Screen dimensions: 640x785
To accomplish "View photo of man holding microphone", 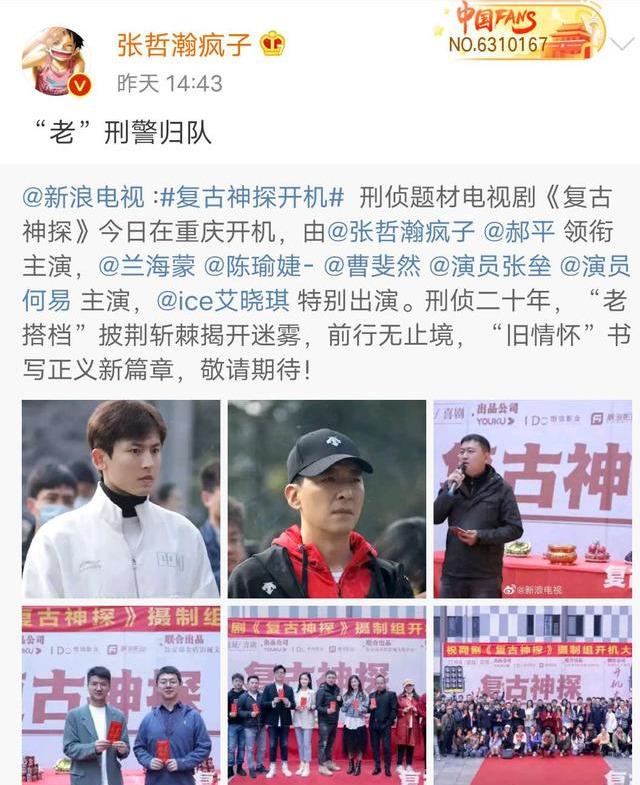I will coord(532,498).
